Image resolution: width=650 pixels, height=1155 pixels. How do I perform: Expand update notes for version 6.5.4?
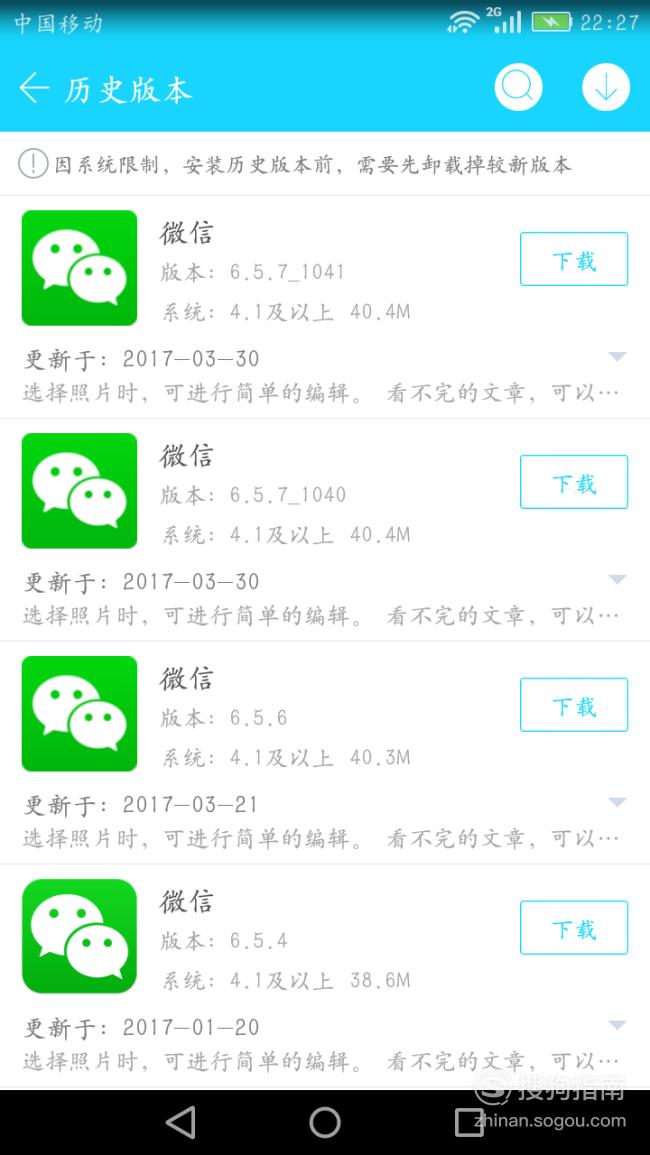pos(617,1025)
